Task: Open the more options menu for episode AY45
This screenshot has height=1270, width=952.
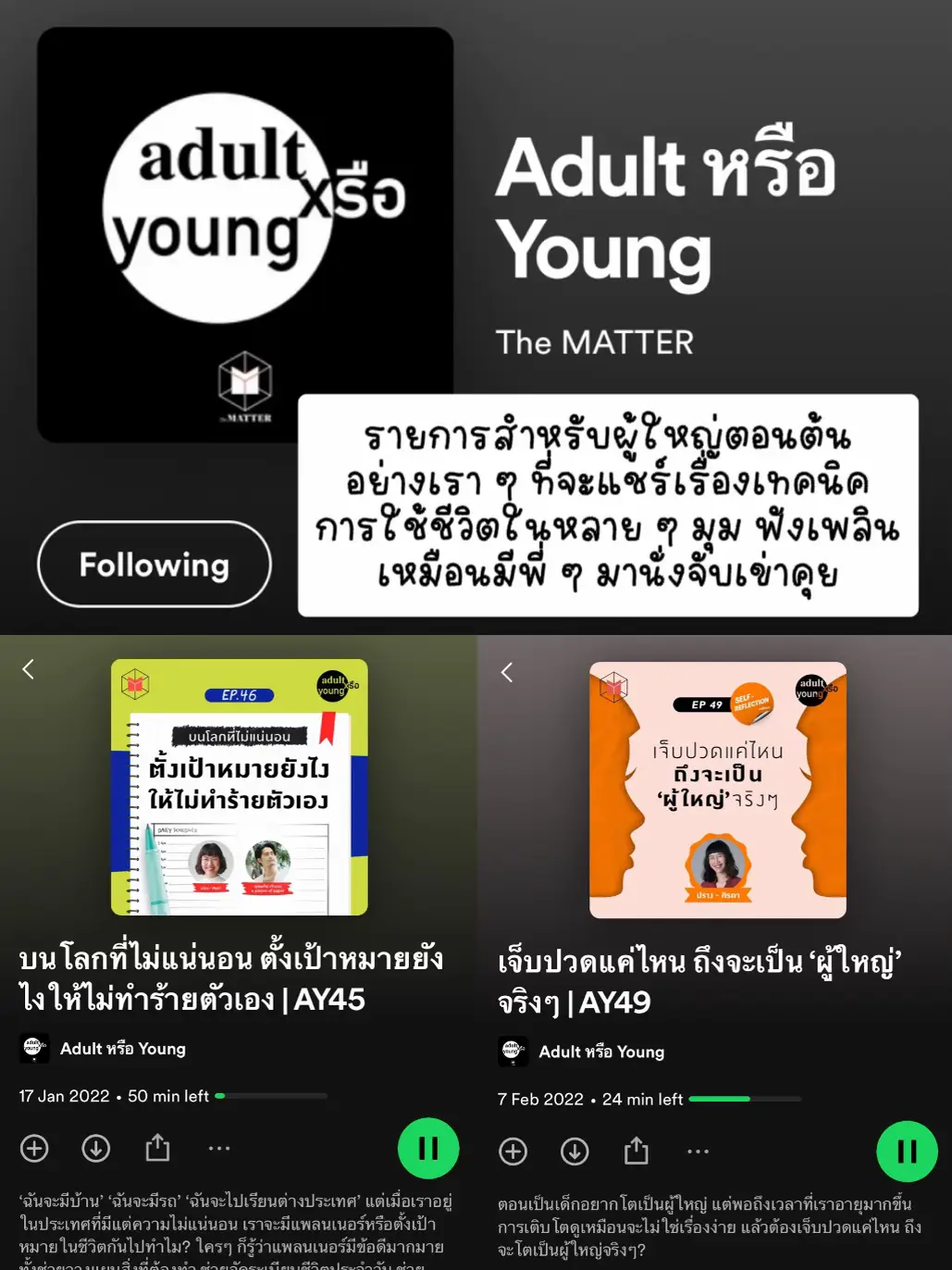Action: click(x=218, y=1148)
